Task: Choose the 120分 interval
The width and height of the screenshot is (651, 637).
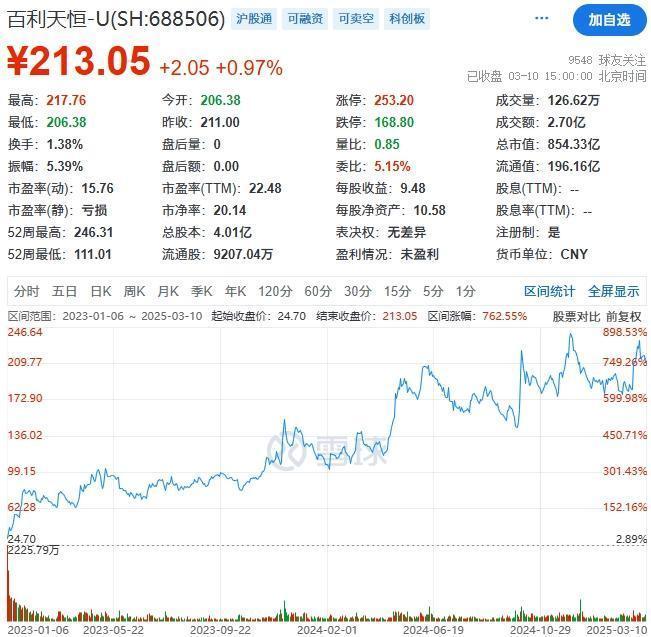Action: [x=274, y=291]
